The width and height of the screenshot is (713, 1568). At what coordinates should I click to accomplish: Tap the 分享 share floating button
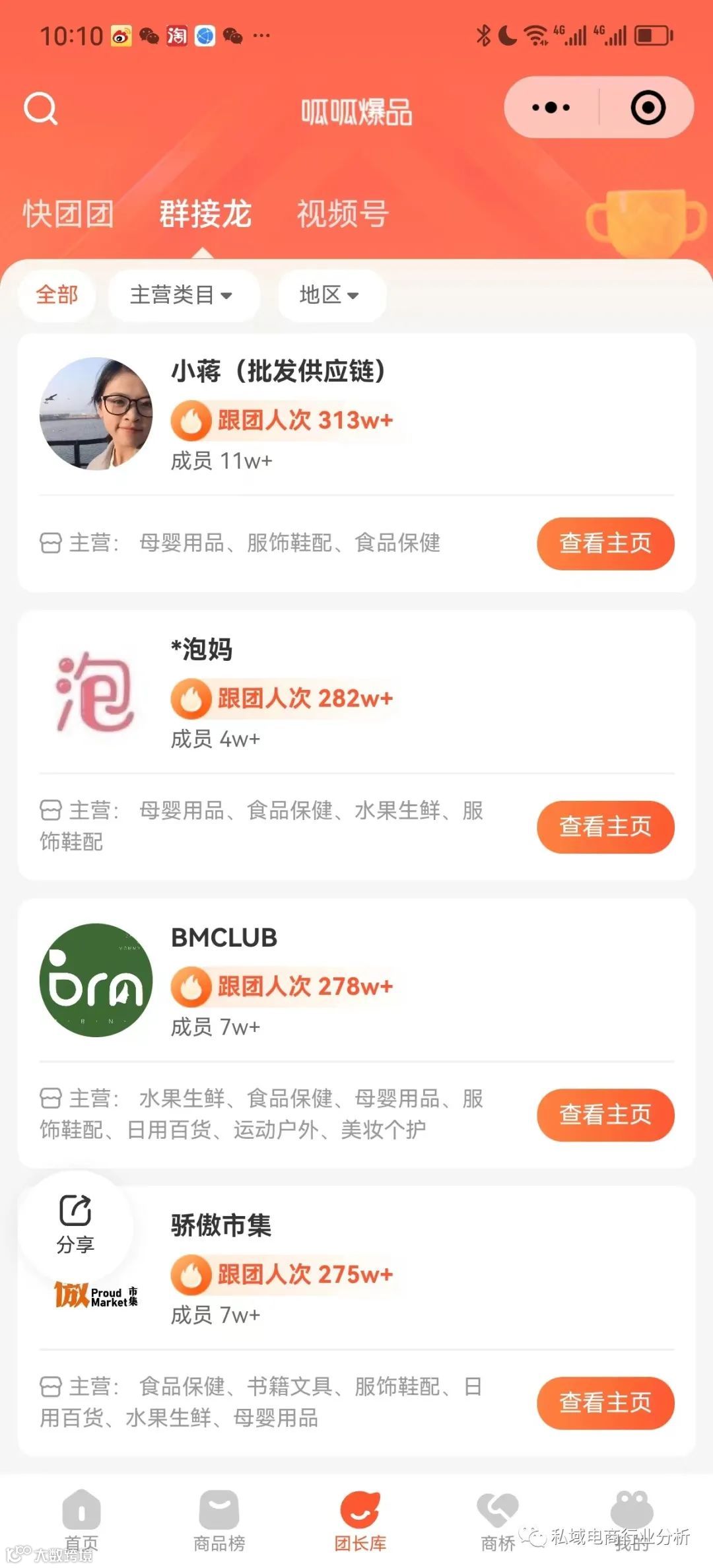click(x=75, y=1225)
